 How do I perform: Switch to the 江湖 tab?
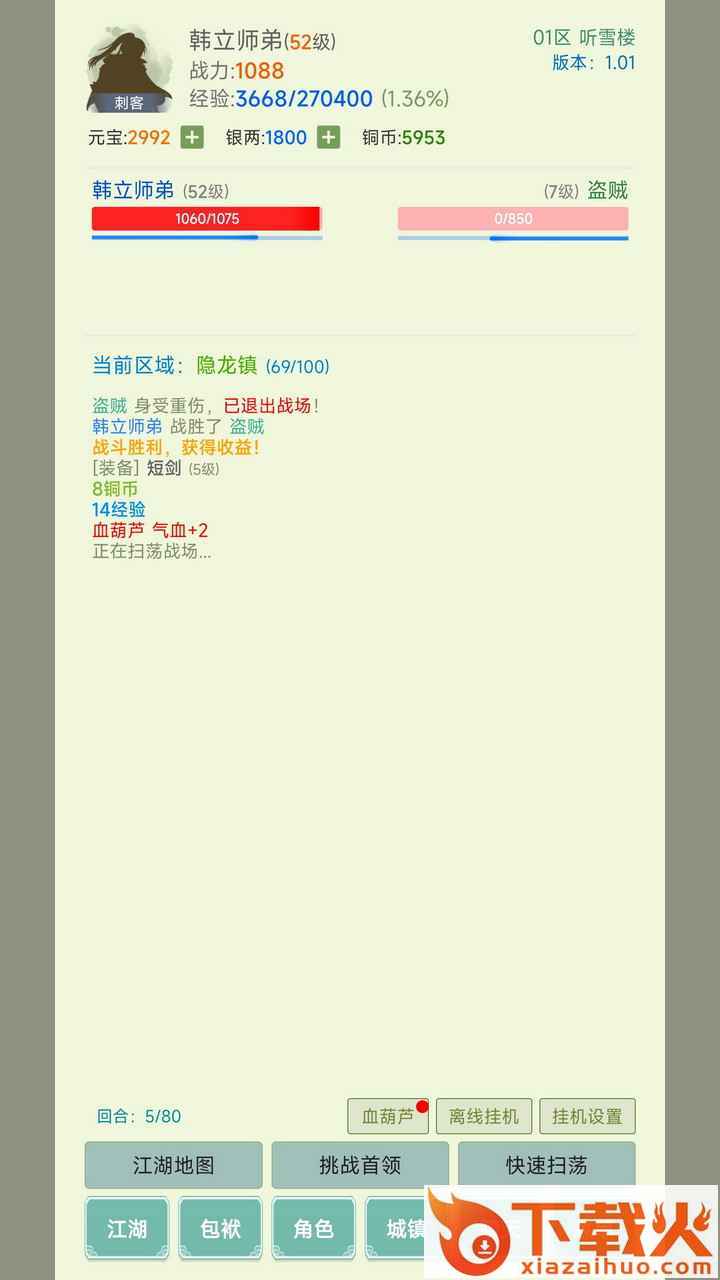[127, 1228]
